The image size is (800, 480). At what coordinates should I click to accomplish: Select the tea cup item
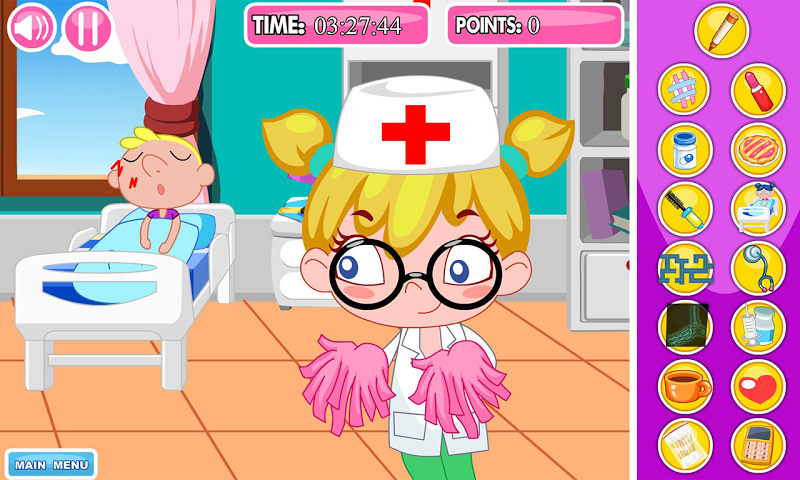click(684, 385)
